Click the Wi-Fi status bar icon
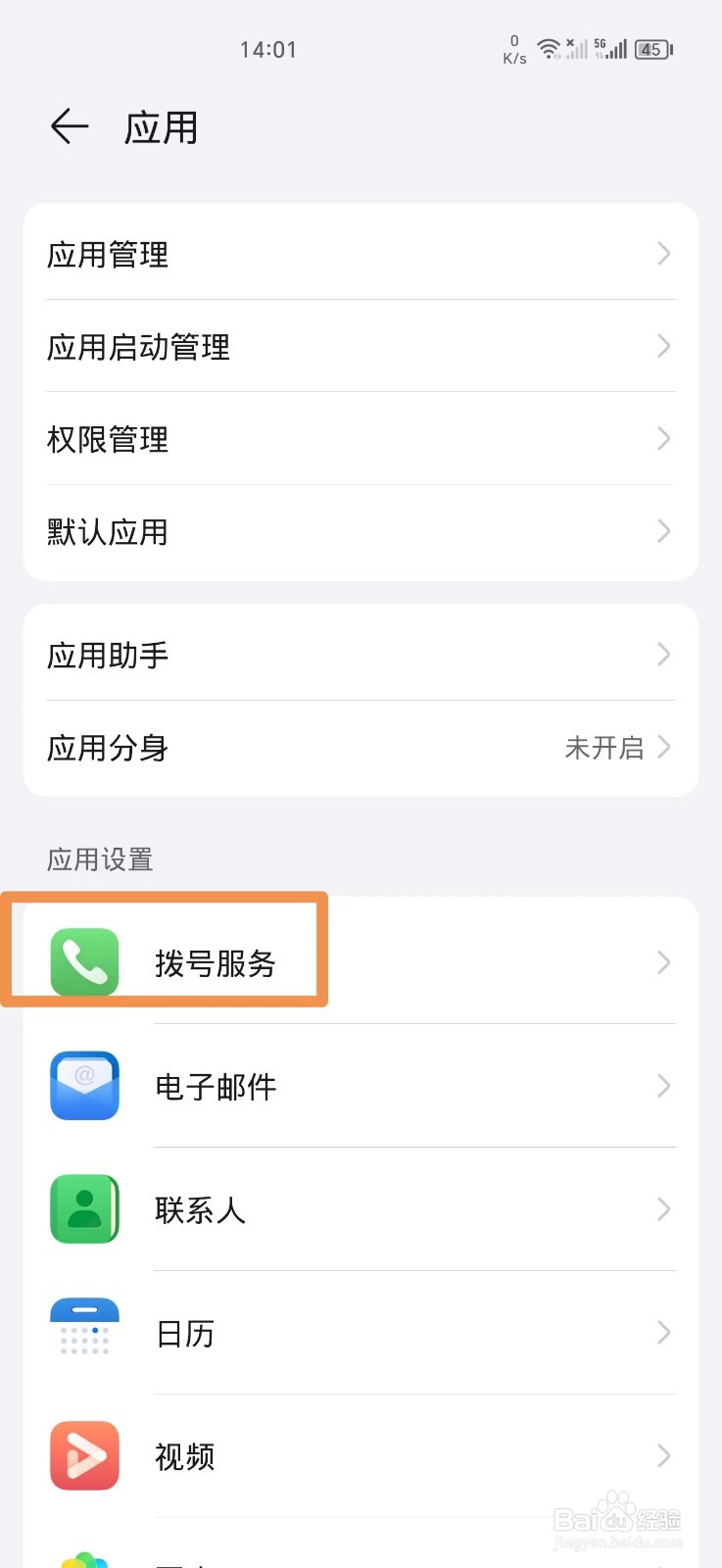The image size is (722, 1568). (547, 48)
